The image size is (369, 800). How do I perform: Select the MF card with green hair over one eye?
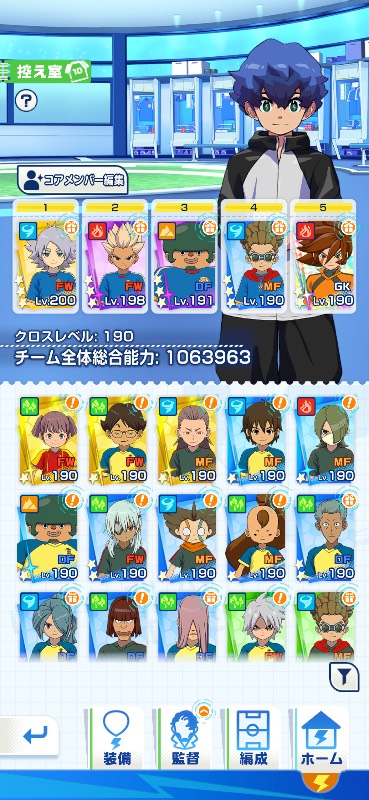click(326, 440)
